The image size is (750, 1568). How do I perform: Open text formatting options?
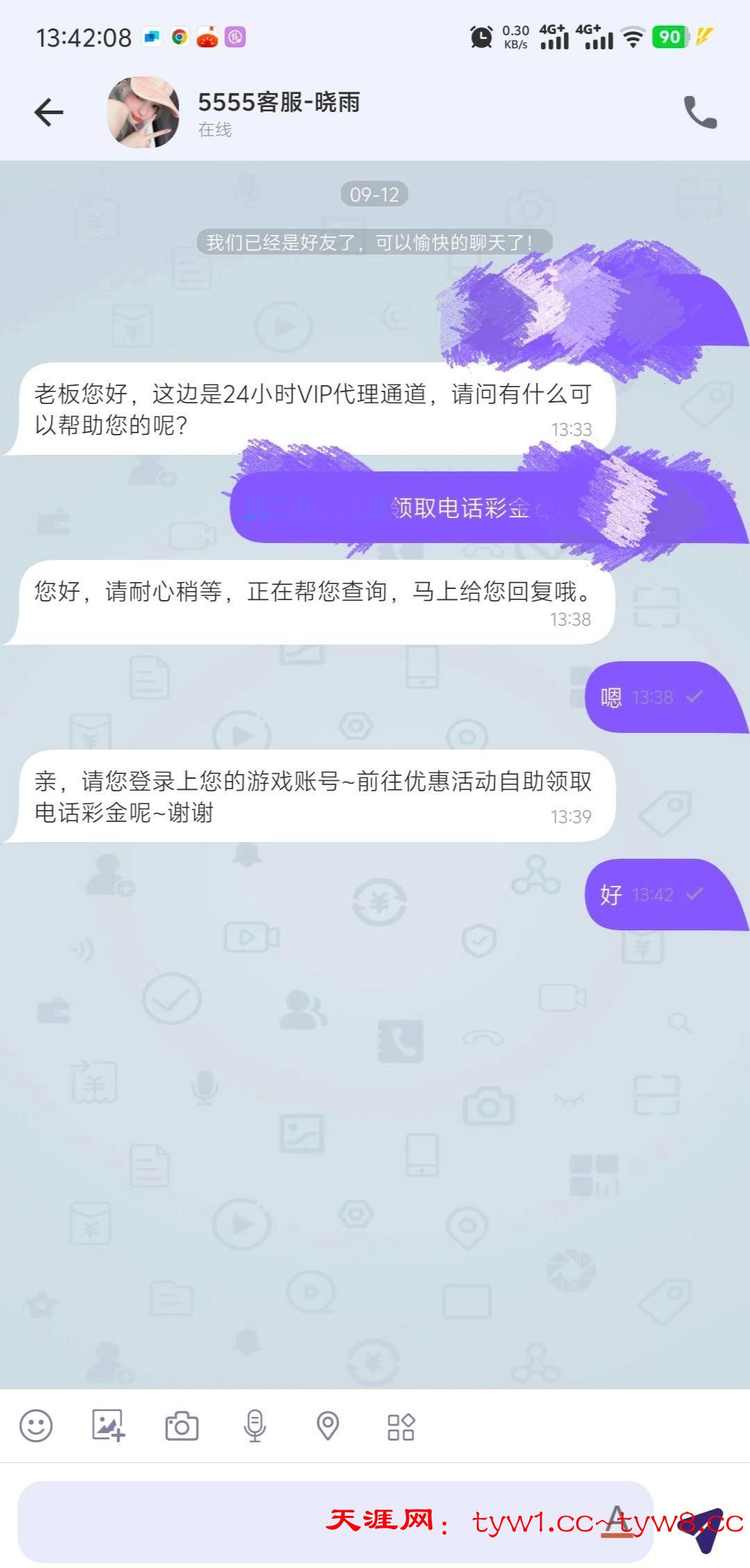coord(617,1521)
